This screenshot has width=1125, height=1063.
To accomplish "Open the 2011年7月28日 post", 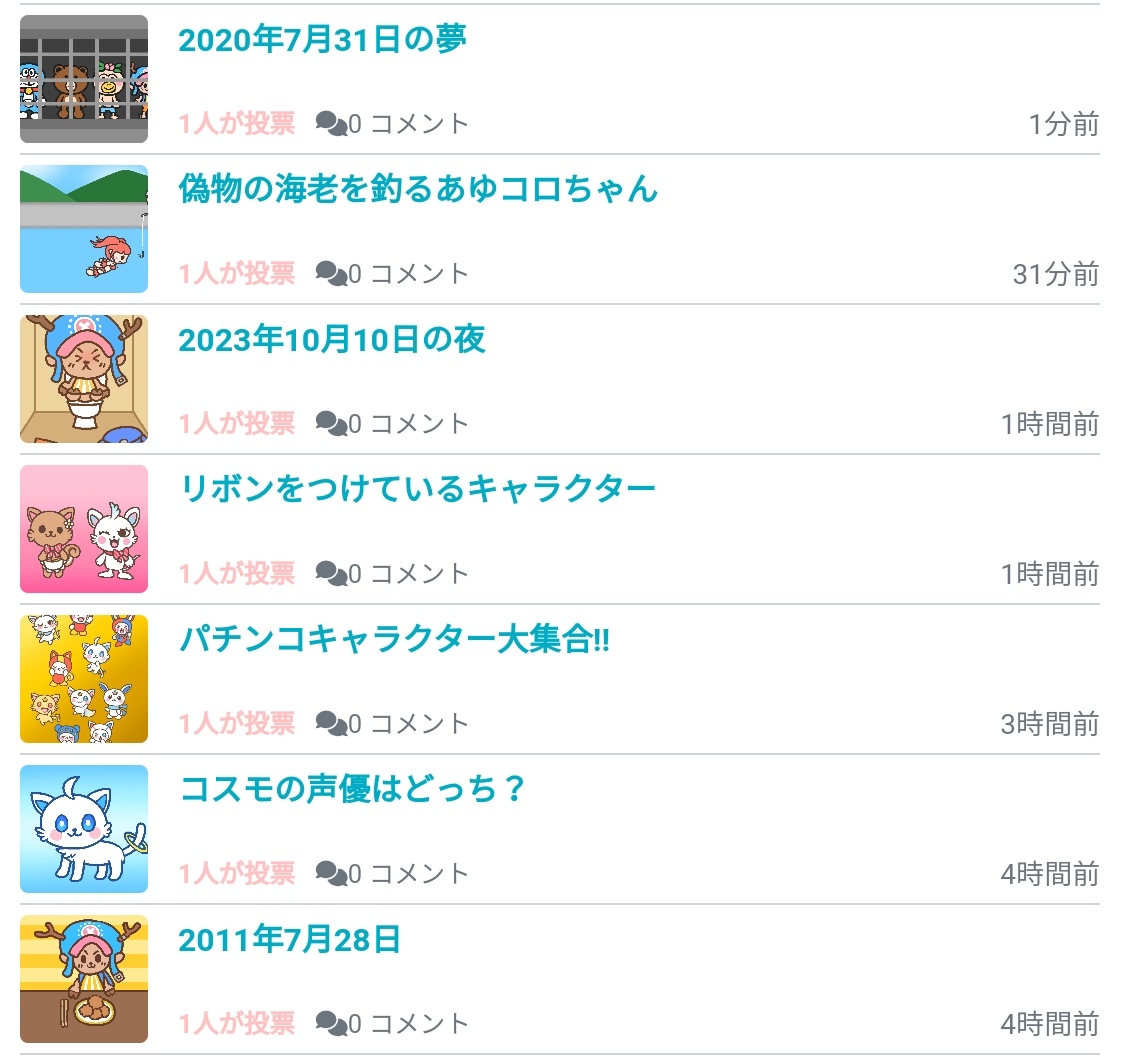I will point(289,940).
